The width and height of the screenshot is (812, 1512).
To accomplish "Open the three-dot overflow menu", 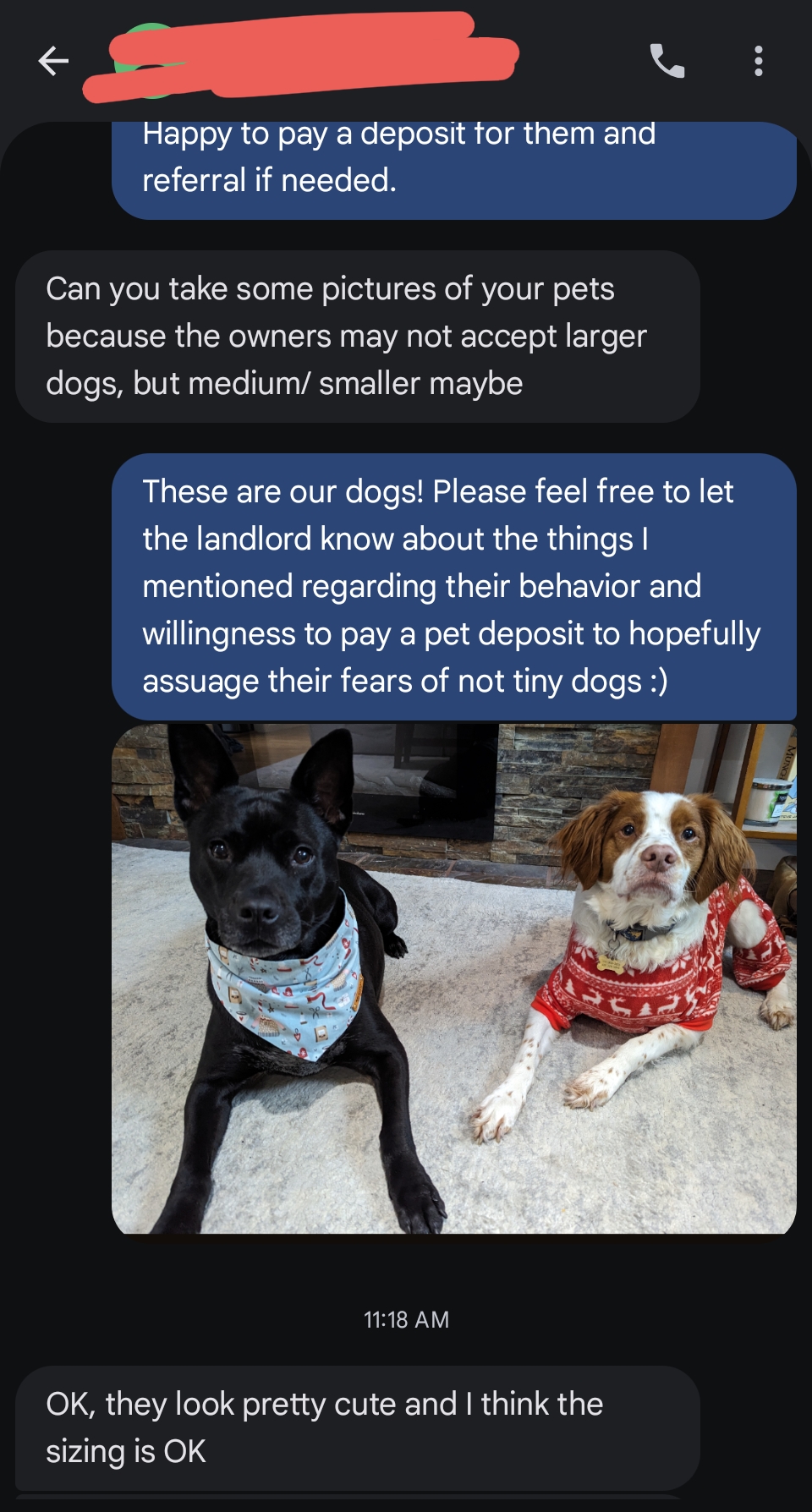I will click(x=758, y=61).
